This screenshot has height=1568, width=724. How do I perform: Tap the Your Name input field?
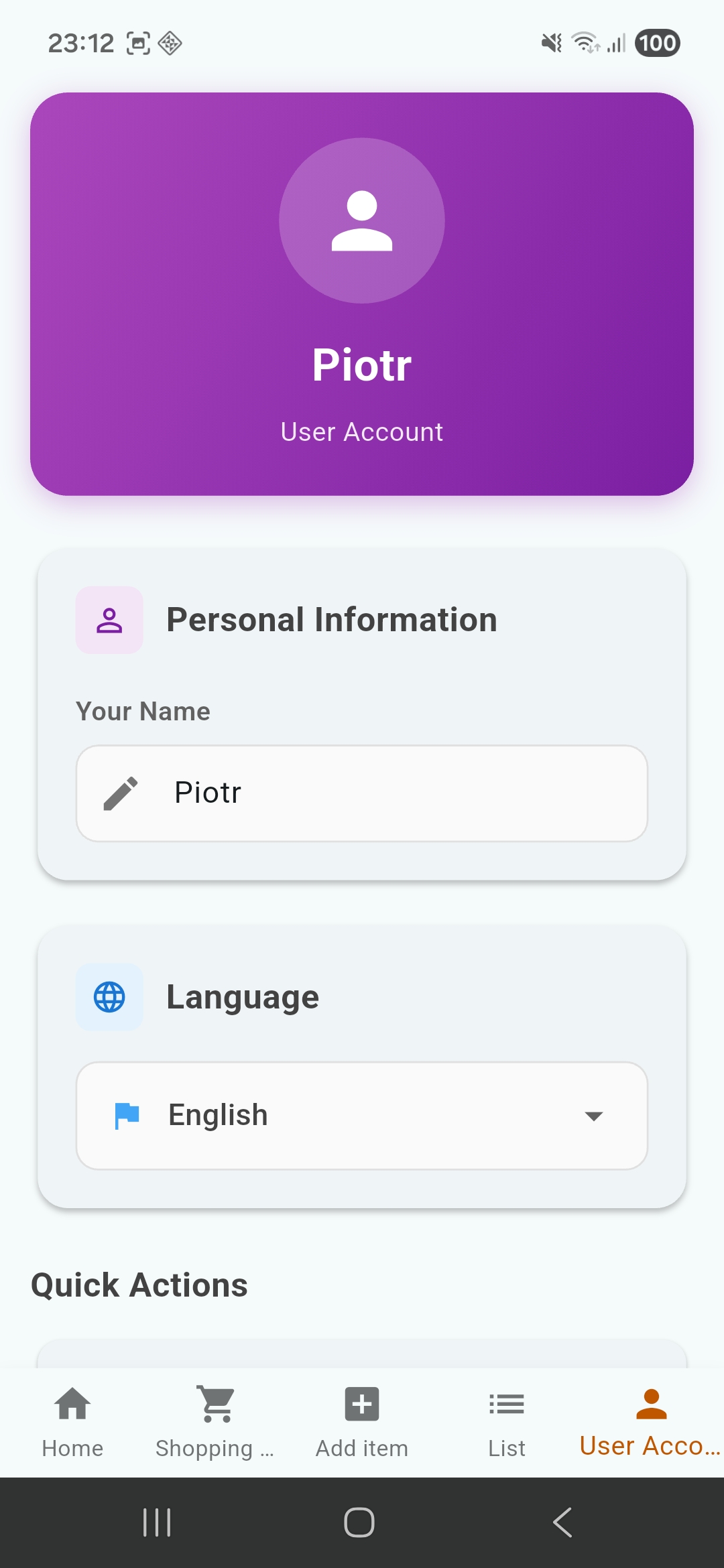point(361,793)
